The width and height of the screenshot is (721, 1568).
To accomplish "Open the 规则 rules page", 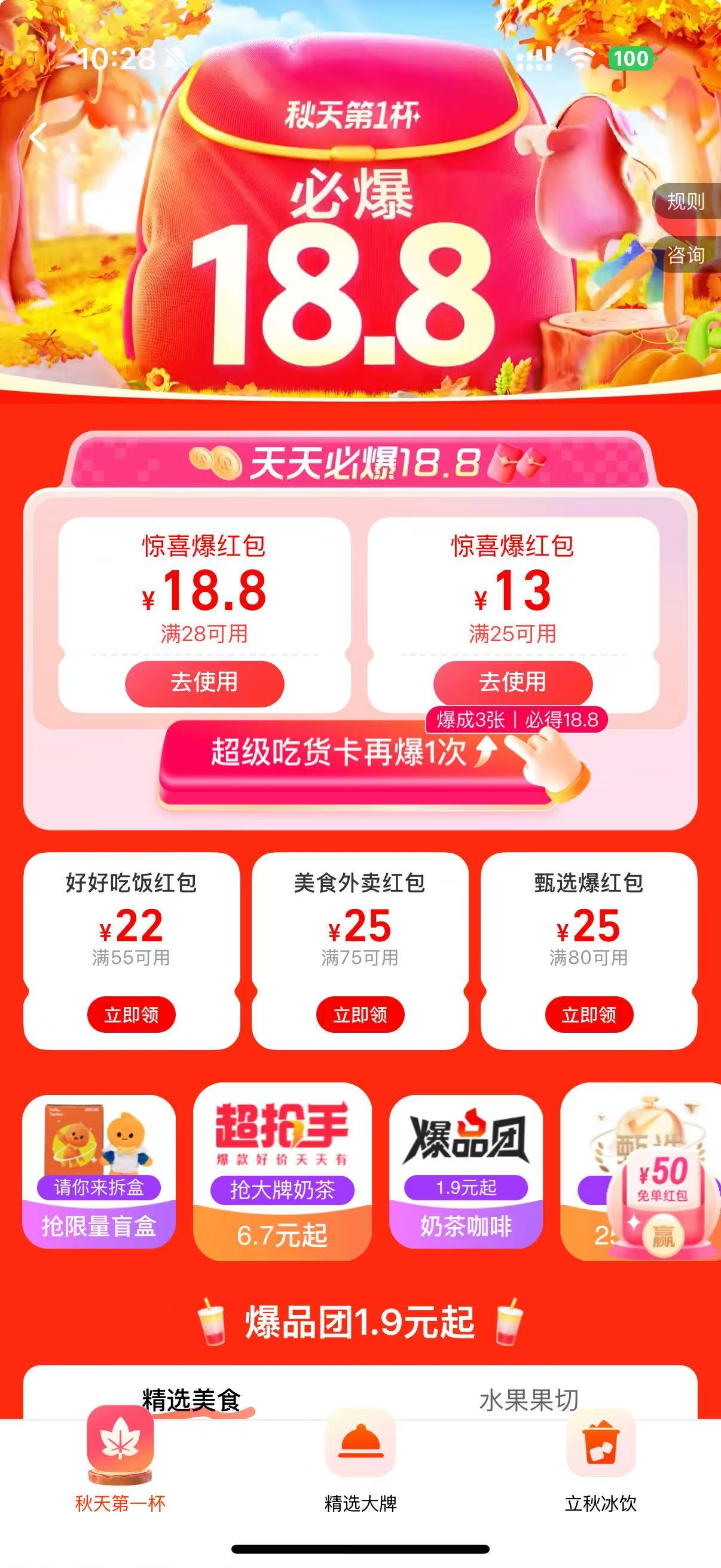I will click(686, 201).
